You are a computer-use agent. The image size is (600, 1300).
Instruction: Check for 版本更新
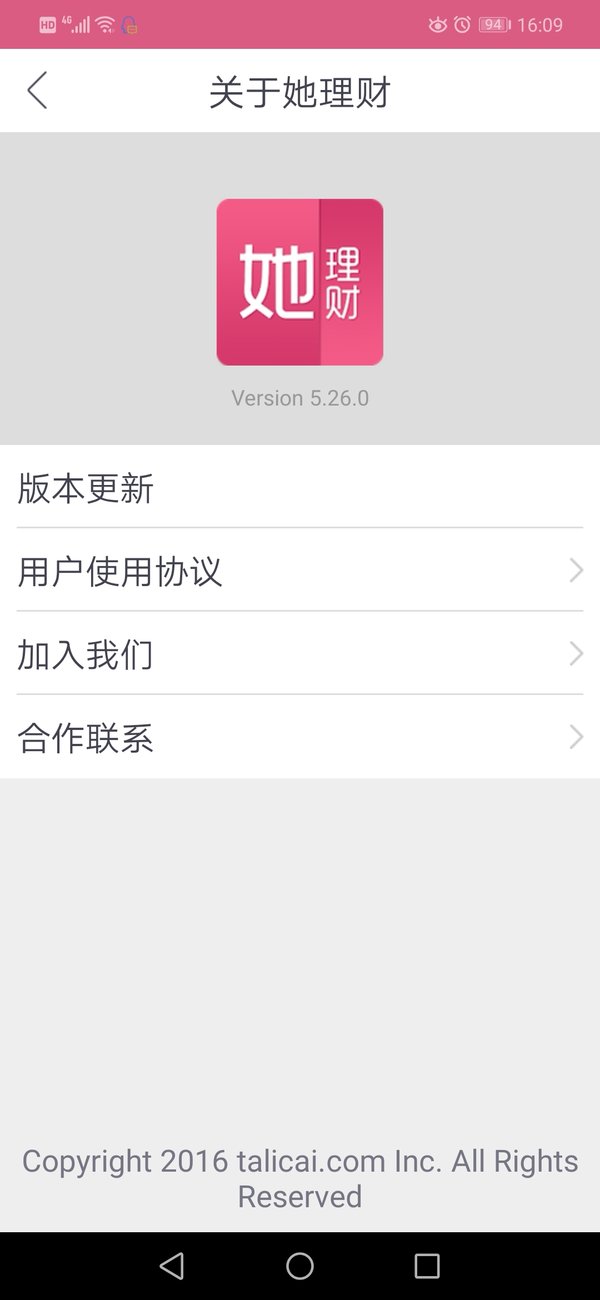click(300, 487)
